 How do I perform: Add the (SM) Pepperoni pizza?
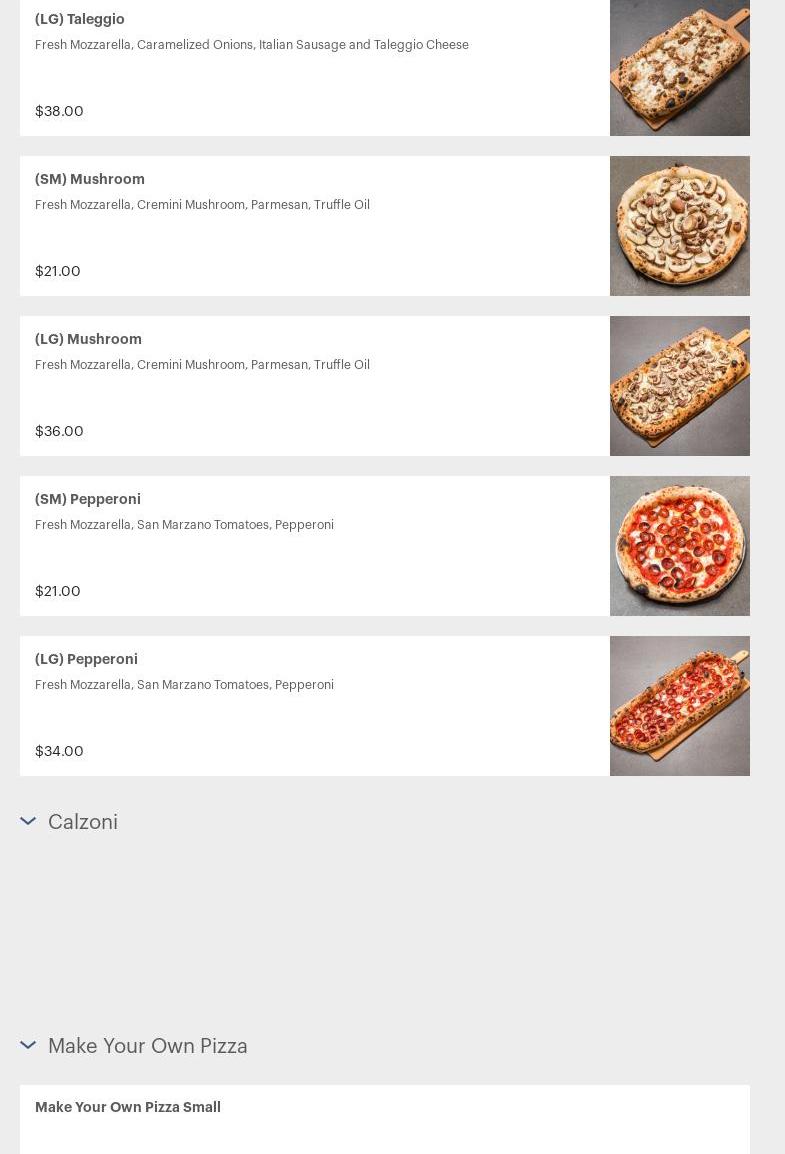[88, 500]
